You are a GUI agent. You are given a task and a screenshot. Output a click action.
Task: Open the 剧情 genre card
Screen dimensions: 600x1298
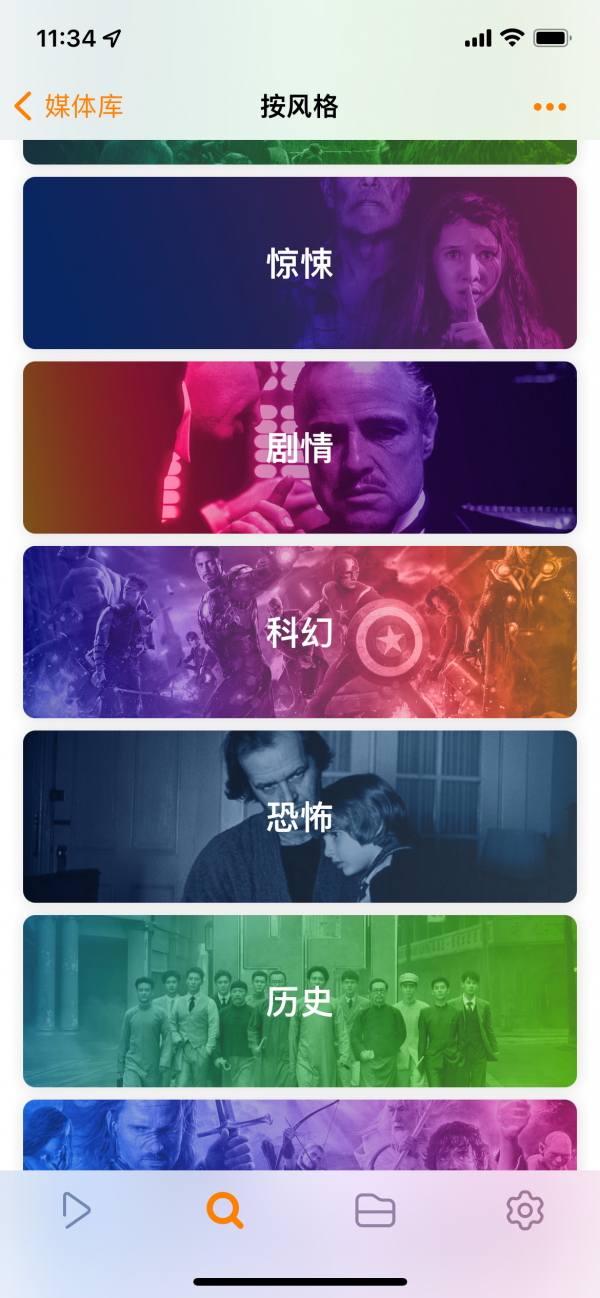[x=300, y=448]
